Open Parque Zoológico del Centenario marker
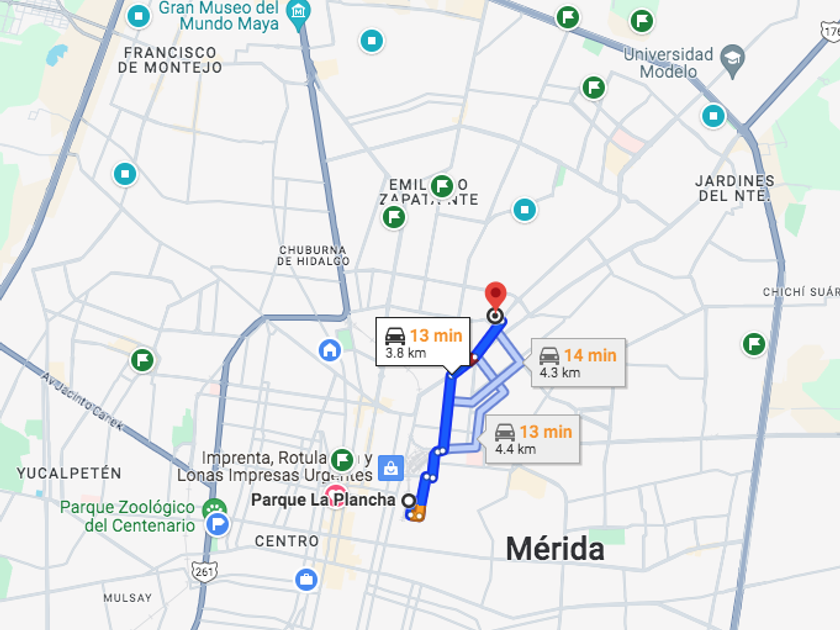840x630 pixels. coord(214,507)
